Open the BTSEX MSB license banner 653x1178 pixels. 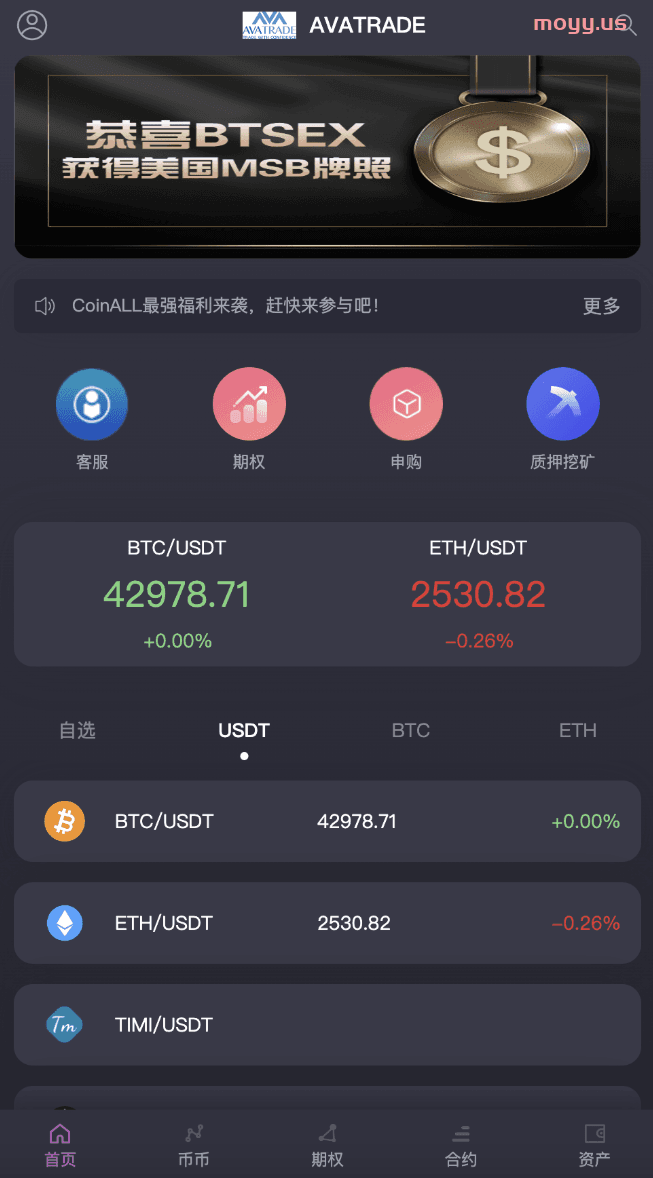[327, 156]
